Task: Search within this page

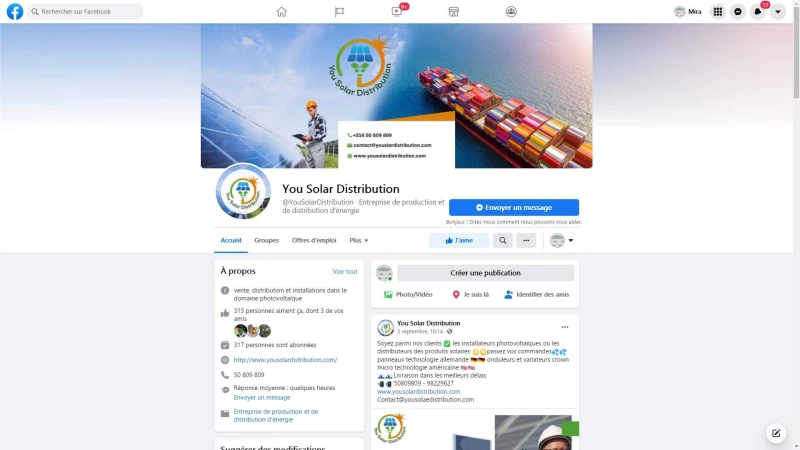Action: (x=503, y=240)
